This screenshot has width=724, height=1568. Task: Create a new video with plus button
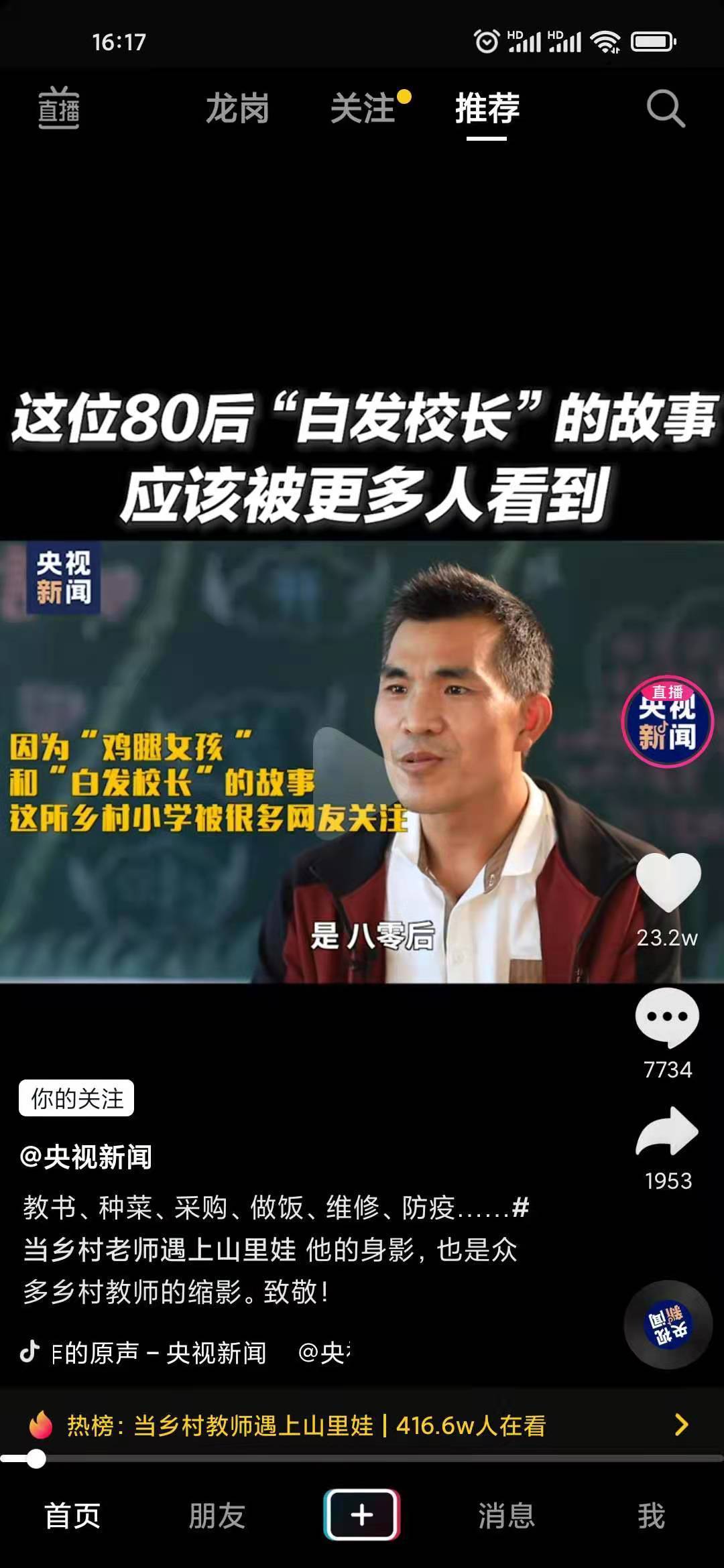pyautogui.click(x=362, y=1515)
